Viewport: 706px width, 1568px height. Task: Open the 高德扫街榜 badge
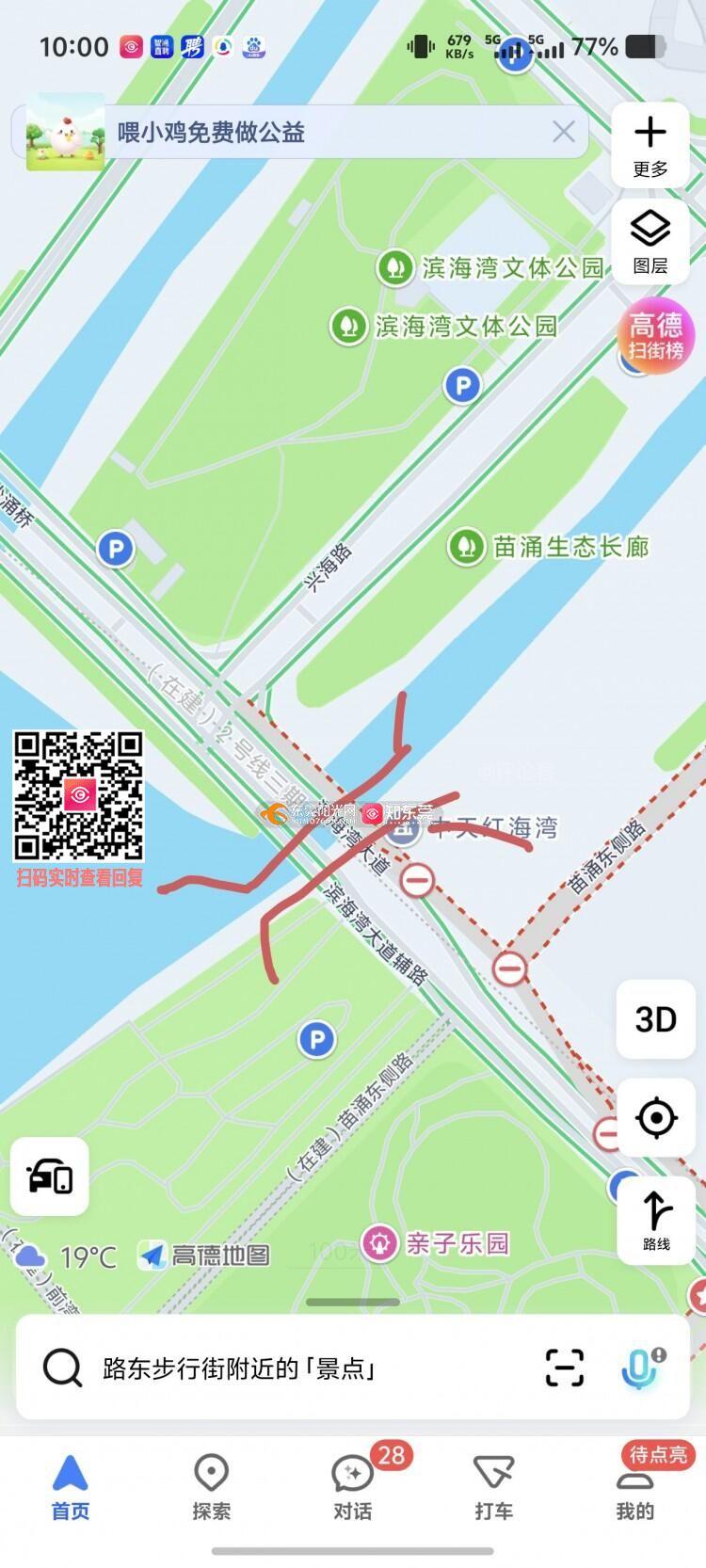(x=655, y=337)
